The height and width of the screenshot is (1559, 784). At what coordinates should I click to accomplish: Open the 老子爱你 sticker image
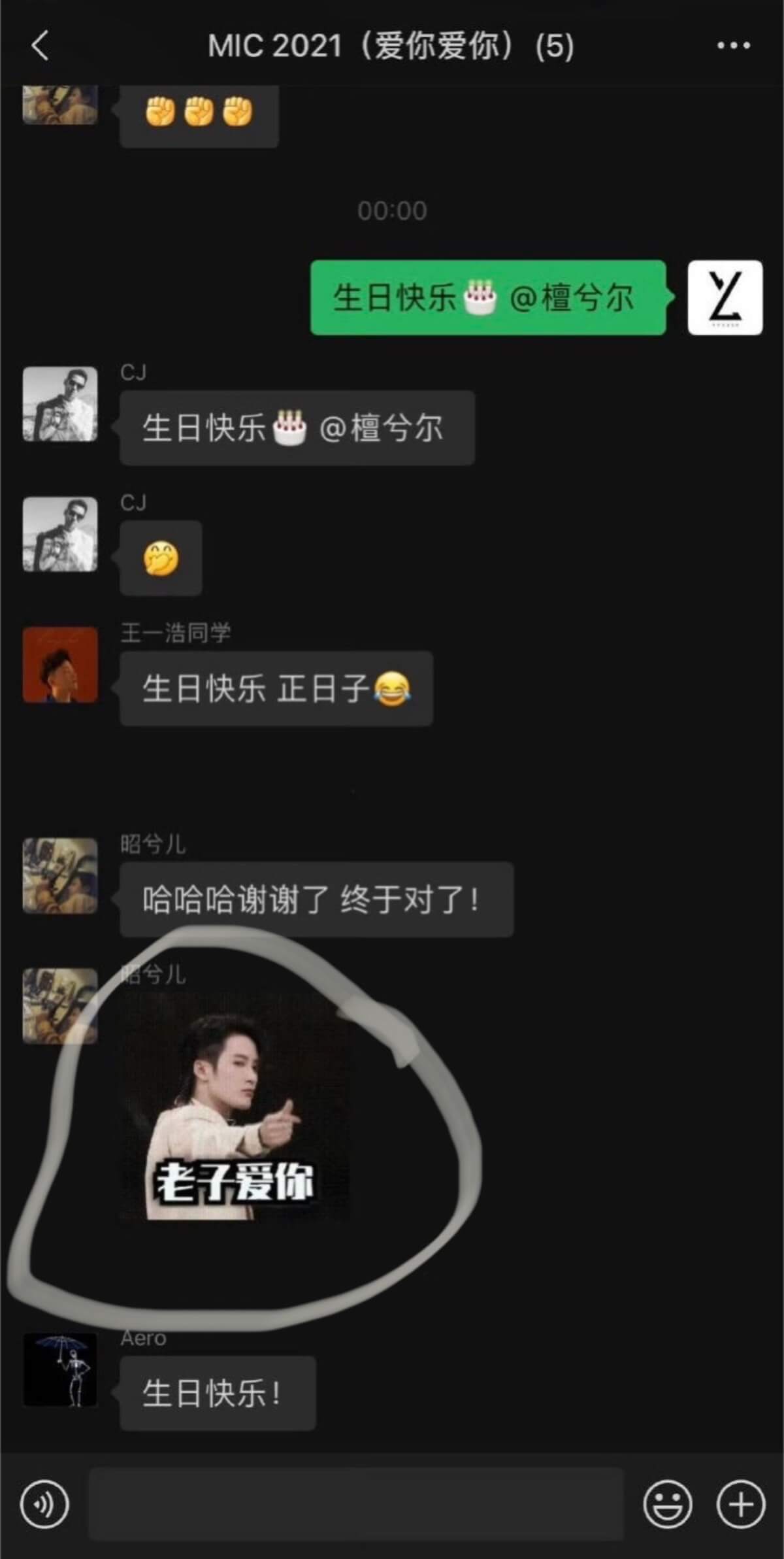tap(234, 1108)
